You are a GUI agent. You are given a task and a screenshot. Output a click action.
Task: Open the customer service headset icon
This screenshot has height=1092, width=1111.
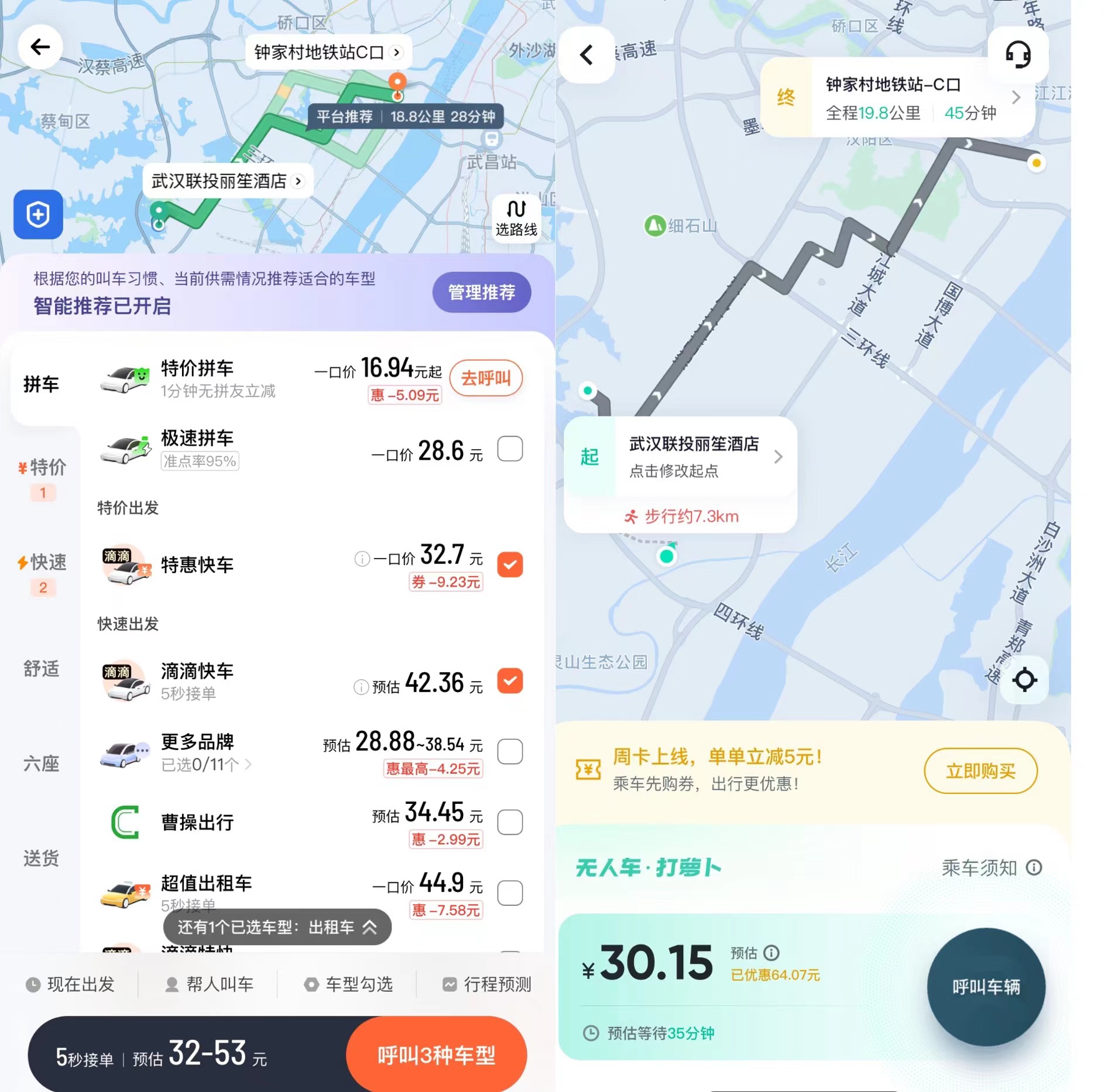point(1017,55)
